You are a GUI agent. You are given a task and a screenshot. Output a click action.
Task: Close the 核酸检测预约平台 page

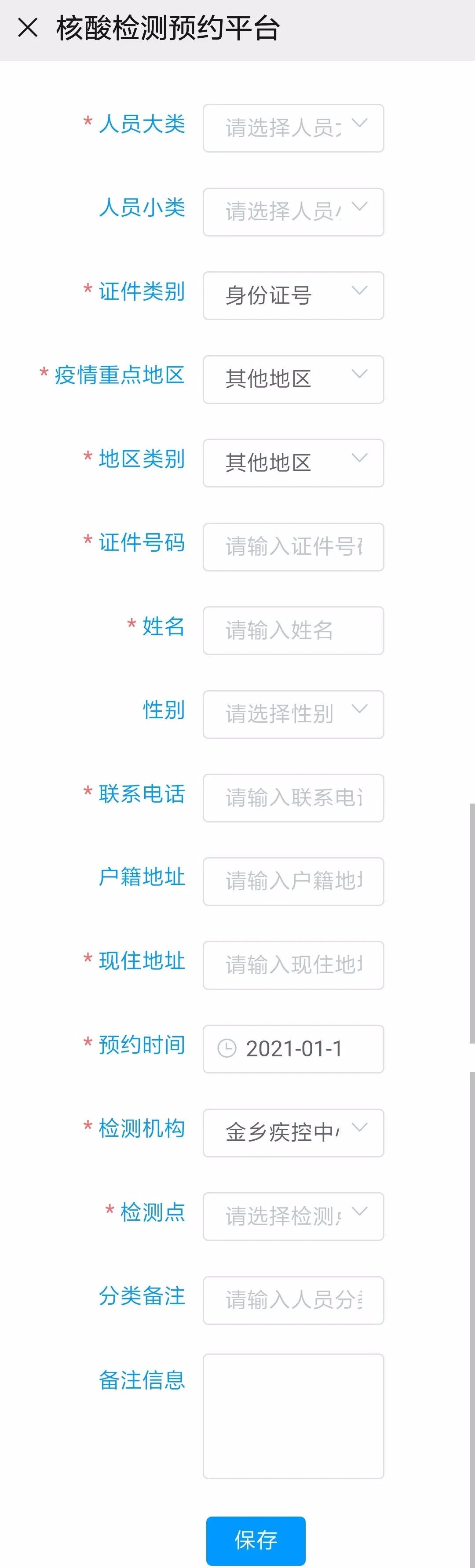[x=28, y=28]
